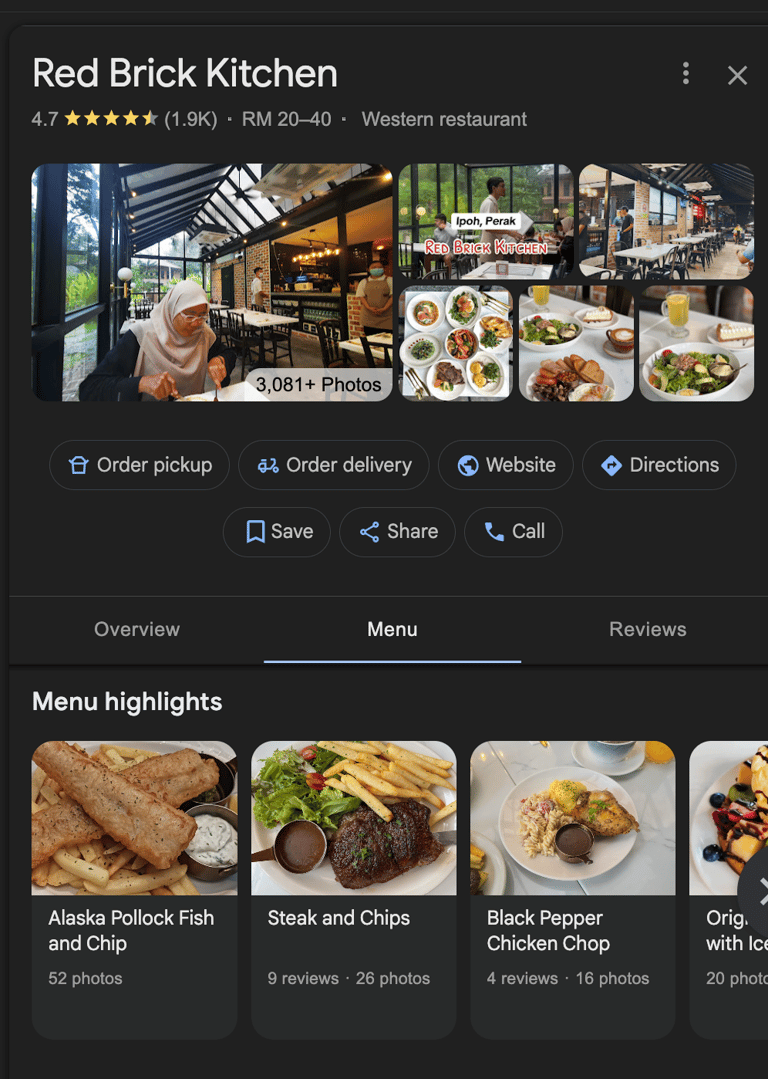Save this restaurant
This screenshot has width=768, height=1079.
(x=279, y=532)
